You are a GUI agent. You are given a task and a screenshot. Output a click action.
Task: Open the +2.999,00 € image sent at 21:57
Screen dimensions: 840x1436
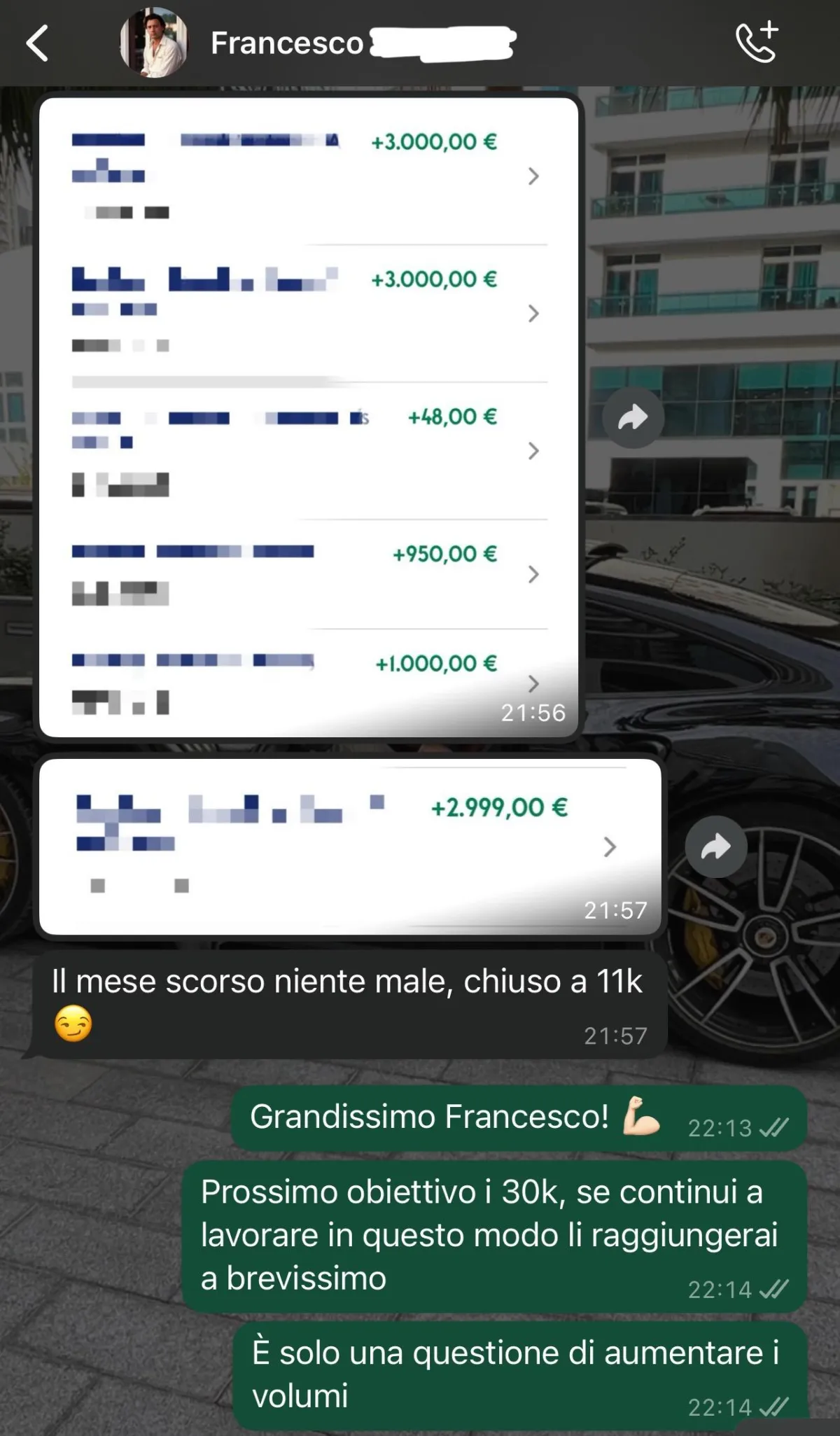pos(350,846)
